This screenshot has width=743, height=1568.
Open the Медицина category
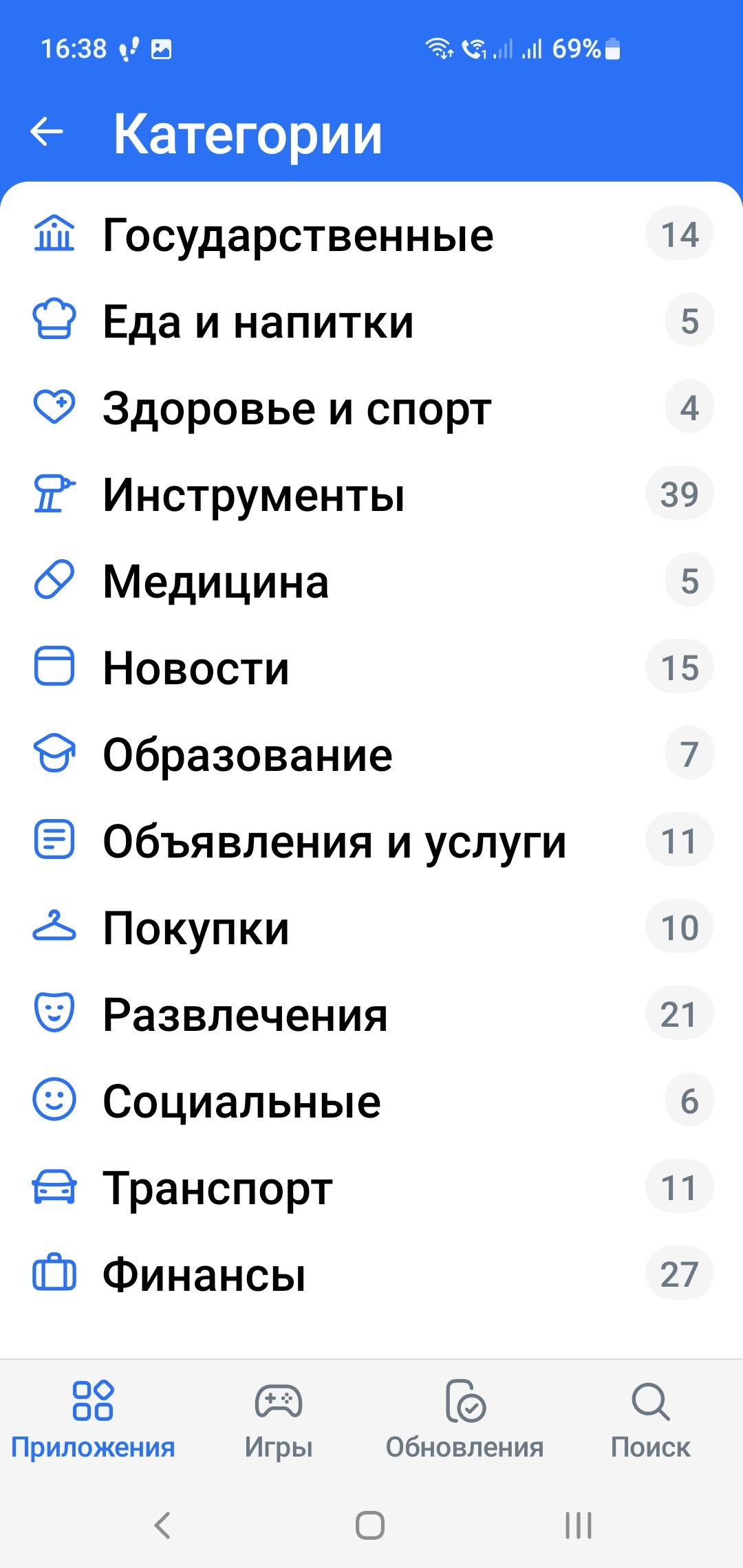[x=215, y=582]
